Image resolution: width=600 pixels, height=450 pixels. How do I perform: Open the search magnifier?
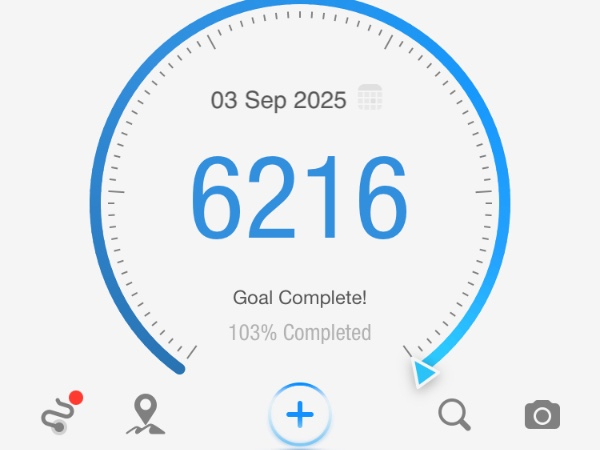coord(454,414)
